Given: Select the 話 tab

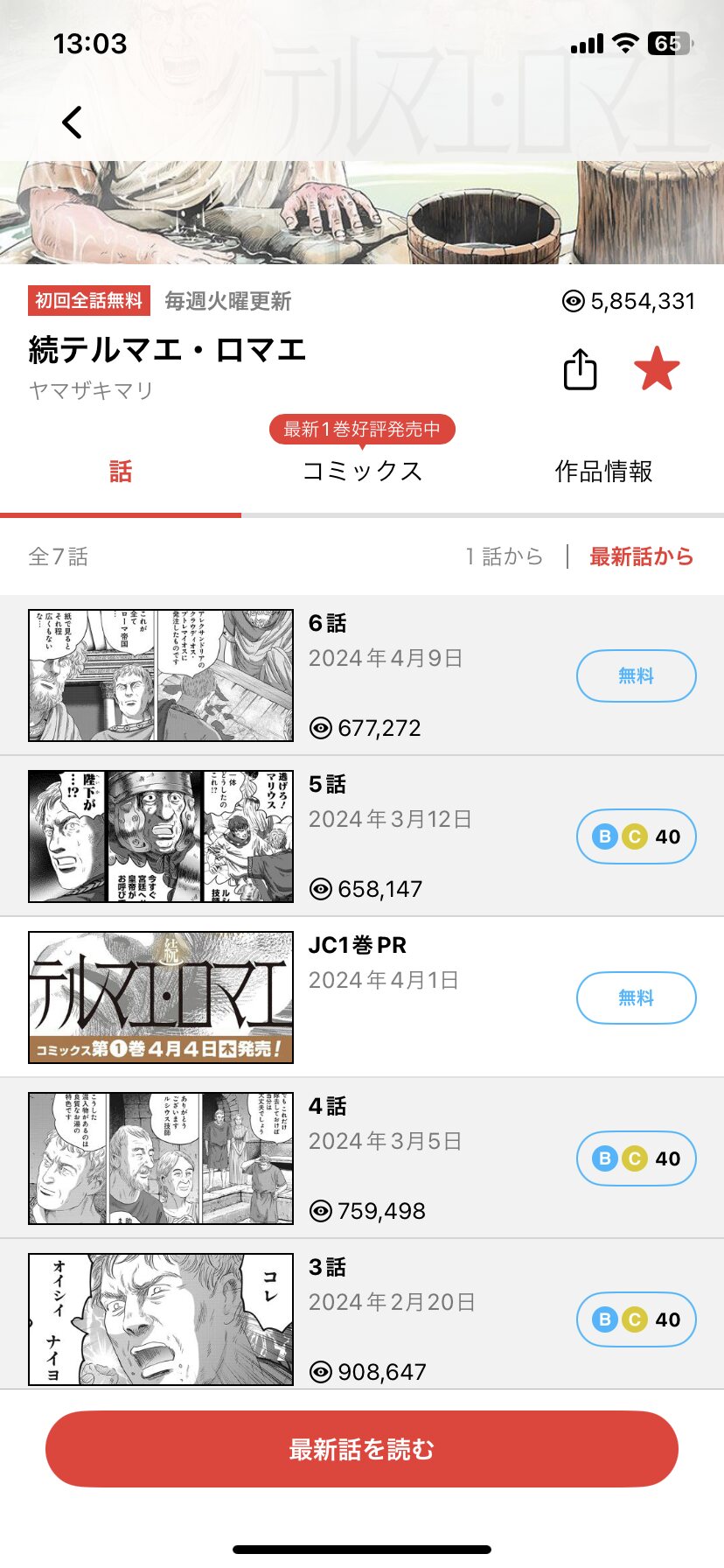Looking at the screenshot, I should click(121, 472).
